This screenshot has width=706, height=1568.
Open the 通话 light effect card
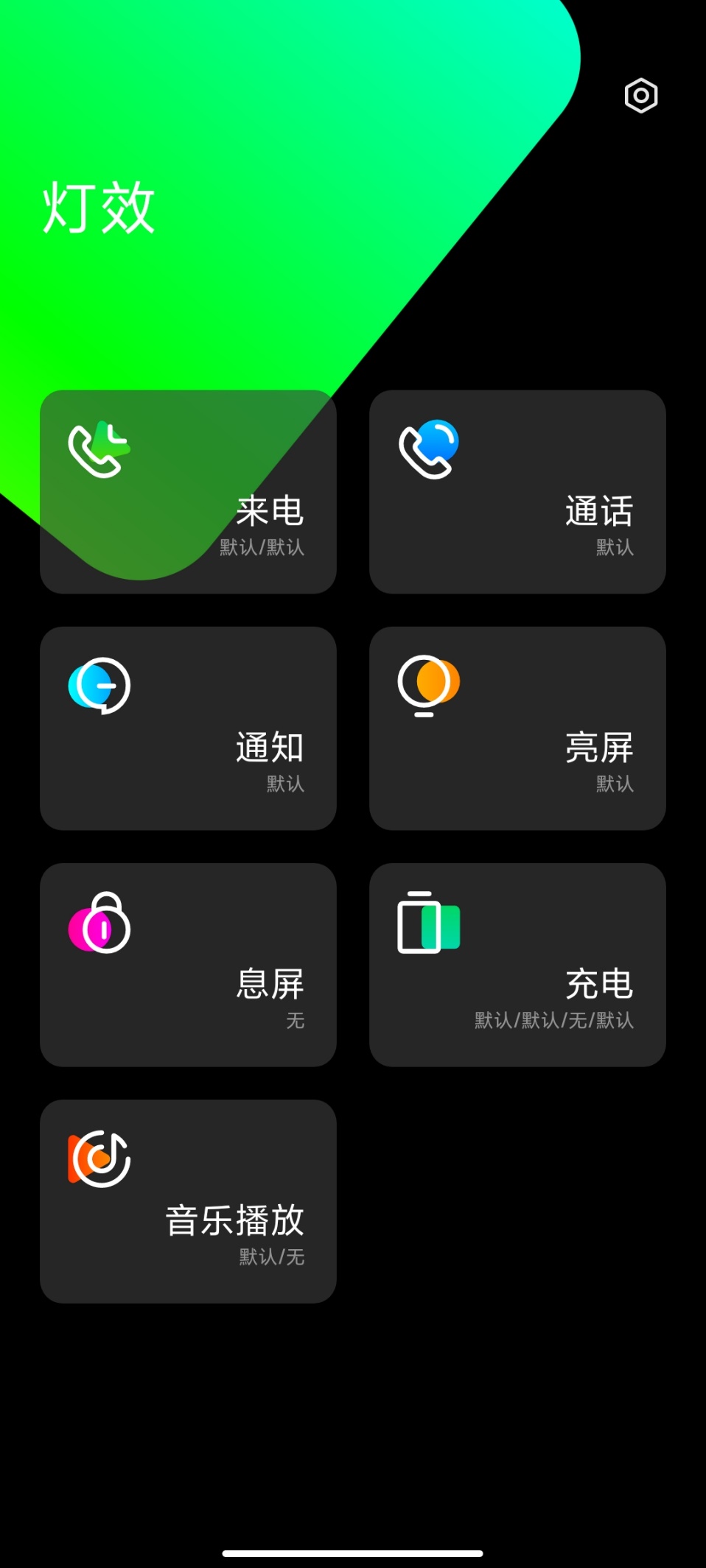coord(517,492)
